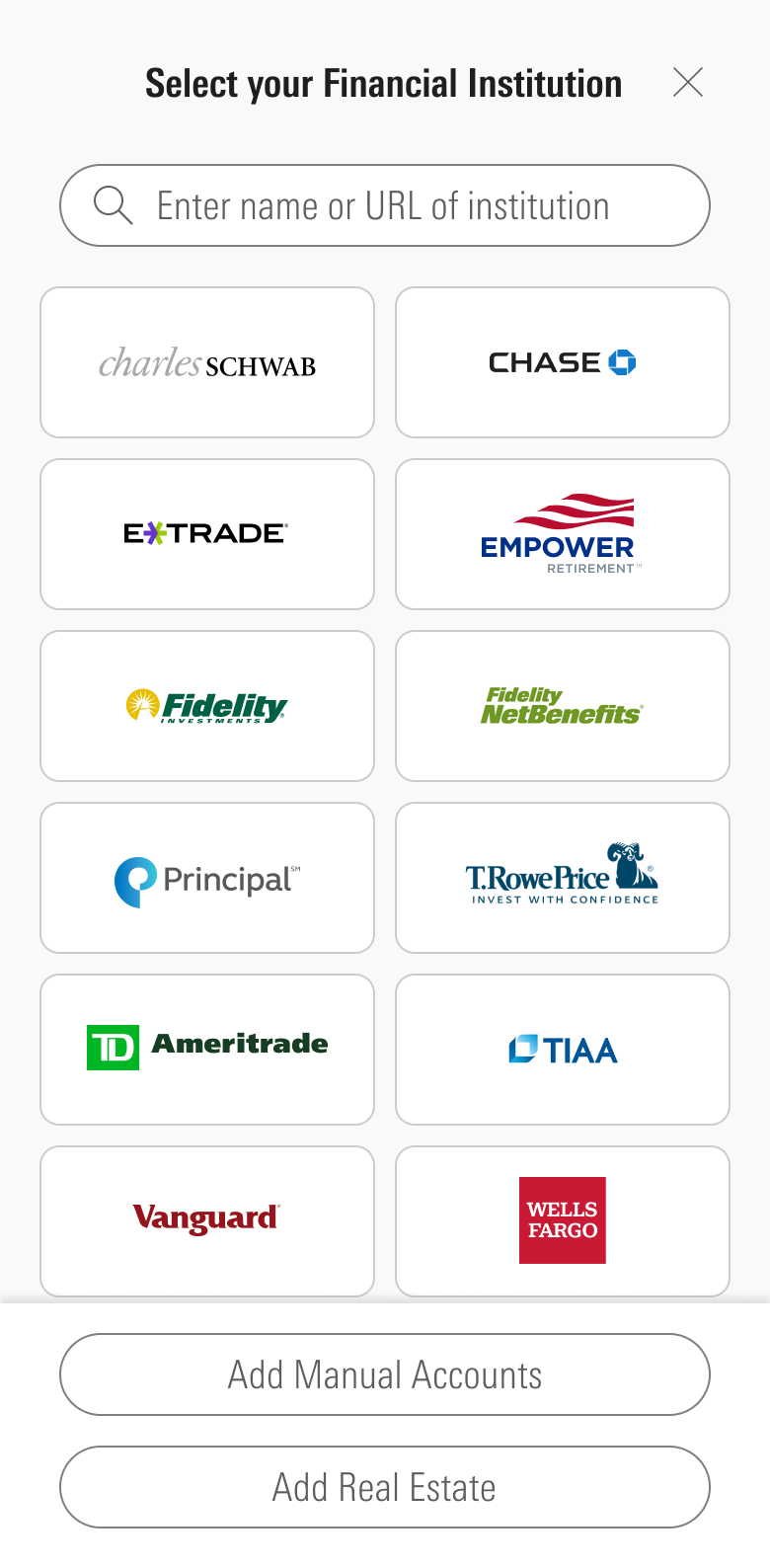Select the Vanguard tile

206,1220
